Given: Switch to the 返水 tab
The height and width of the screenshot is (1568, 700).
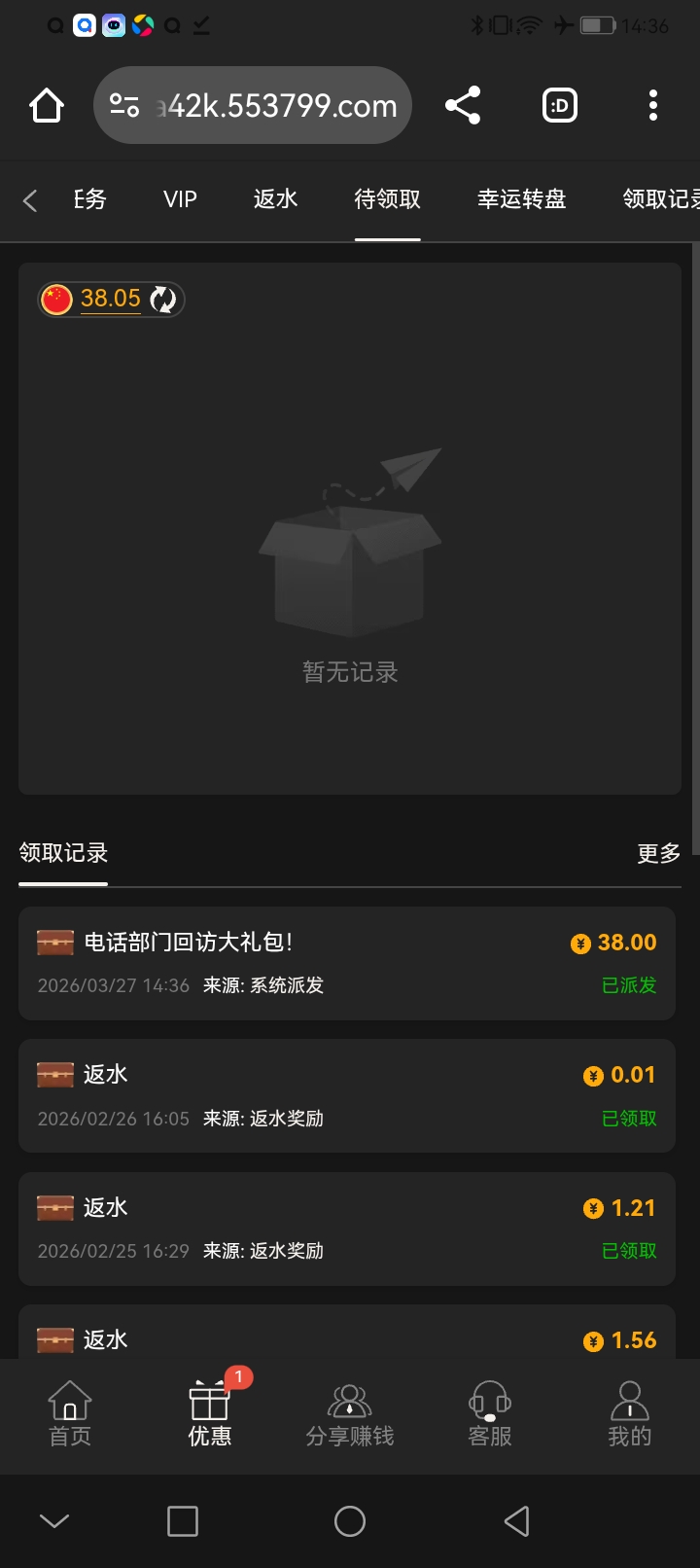Looking at the screenshot, I should pyautogui.click(x=275, y=199).
